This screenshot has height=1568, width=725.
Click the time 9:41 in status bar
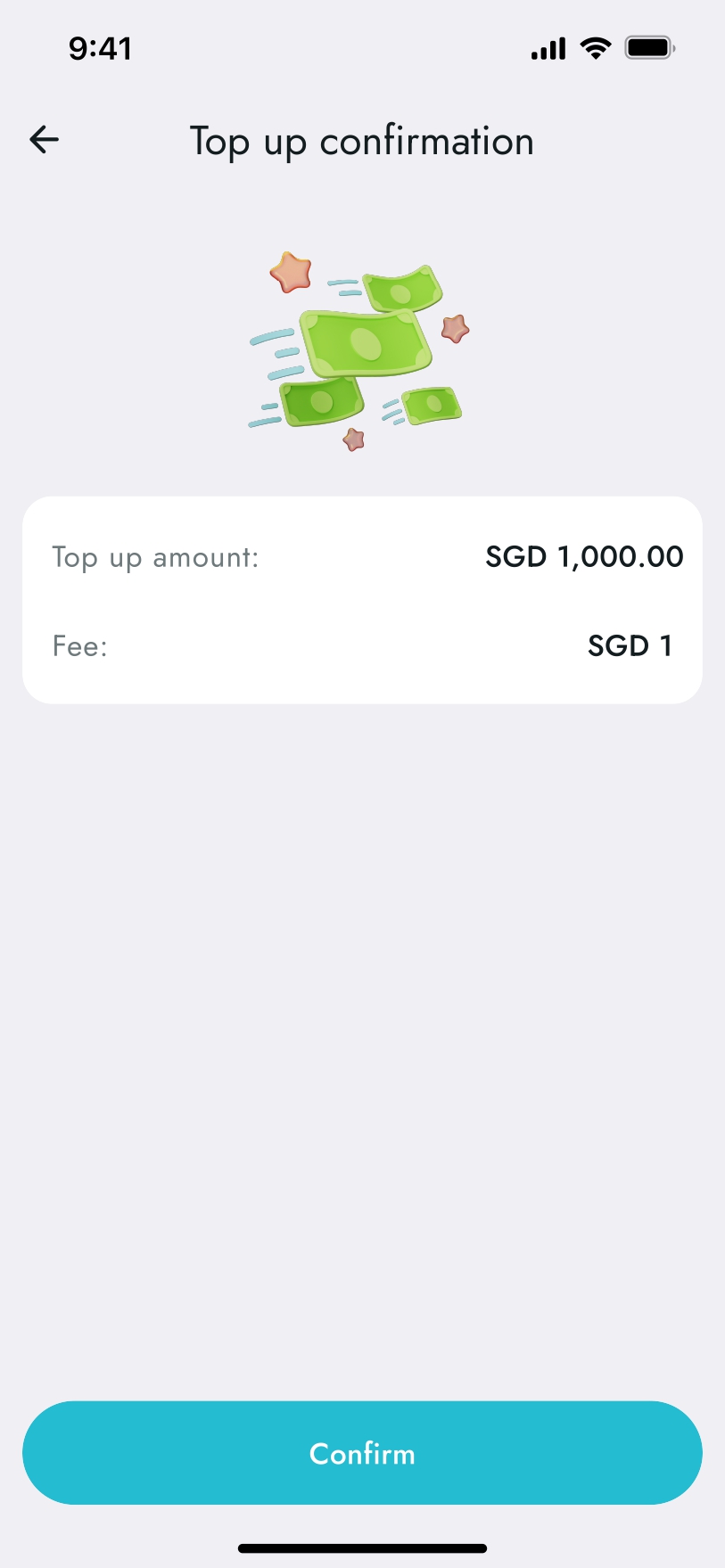click(102, 48)
